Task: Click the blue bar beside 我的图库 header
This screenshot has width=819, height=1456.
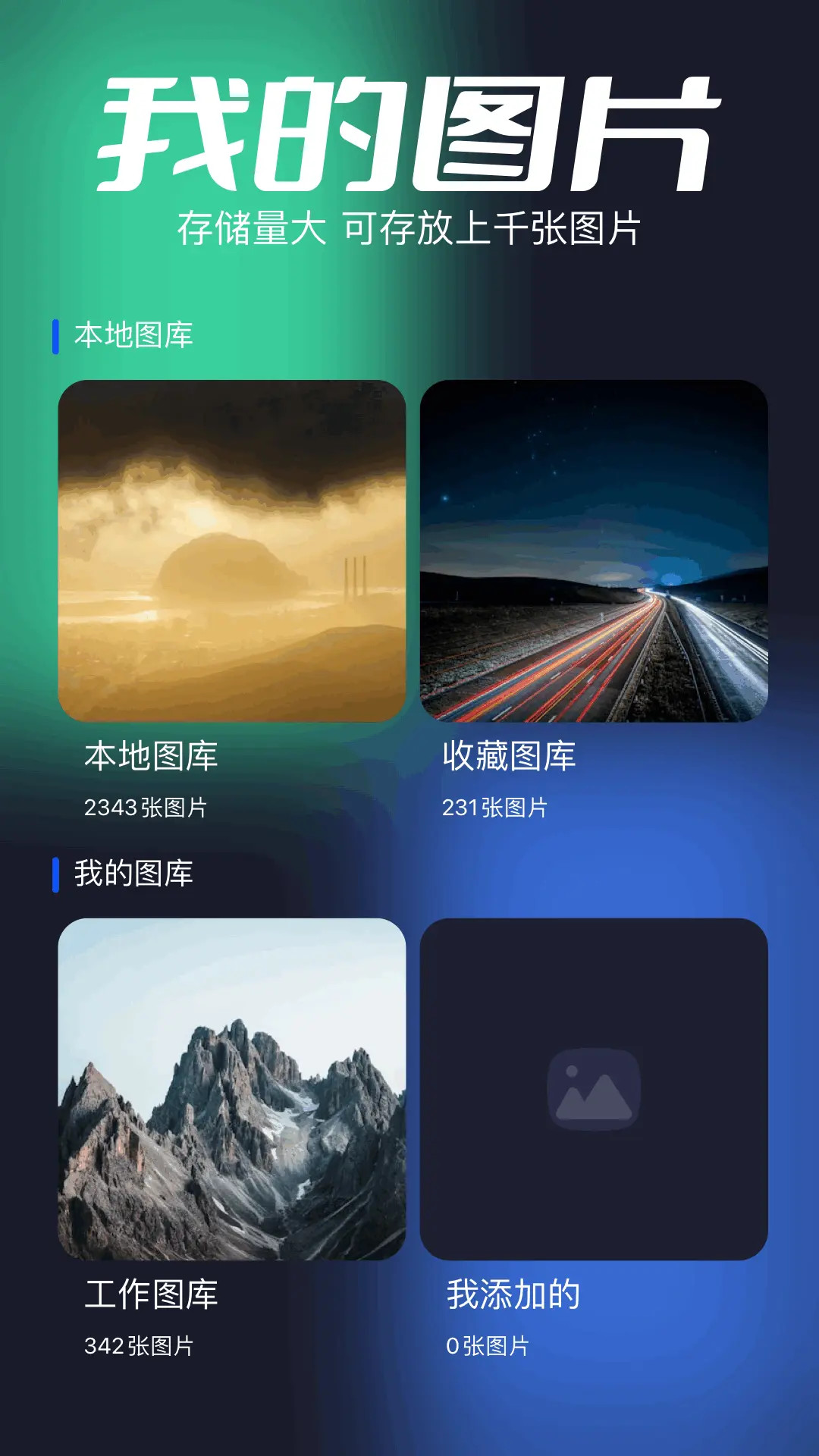Action: click(x=55, y=873)
